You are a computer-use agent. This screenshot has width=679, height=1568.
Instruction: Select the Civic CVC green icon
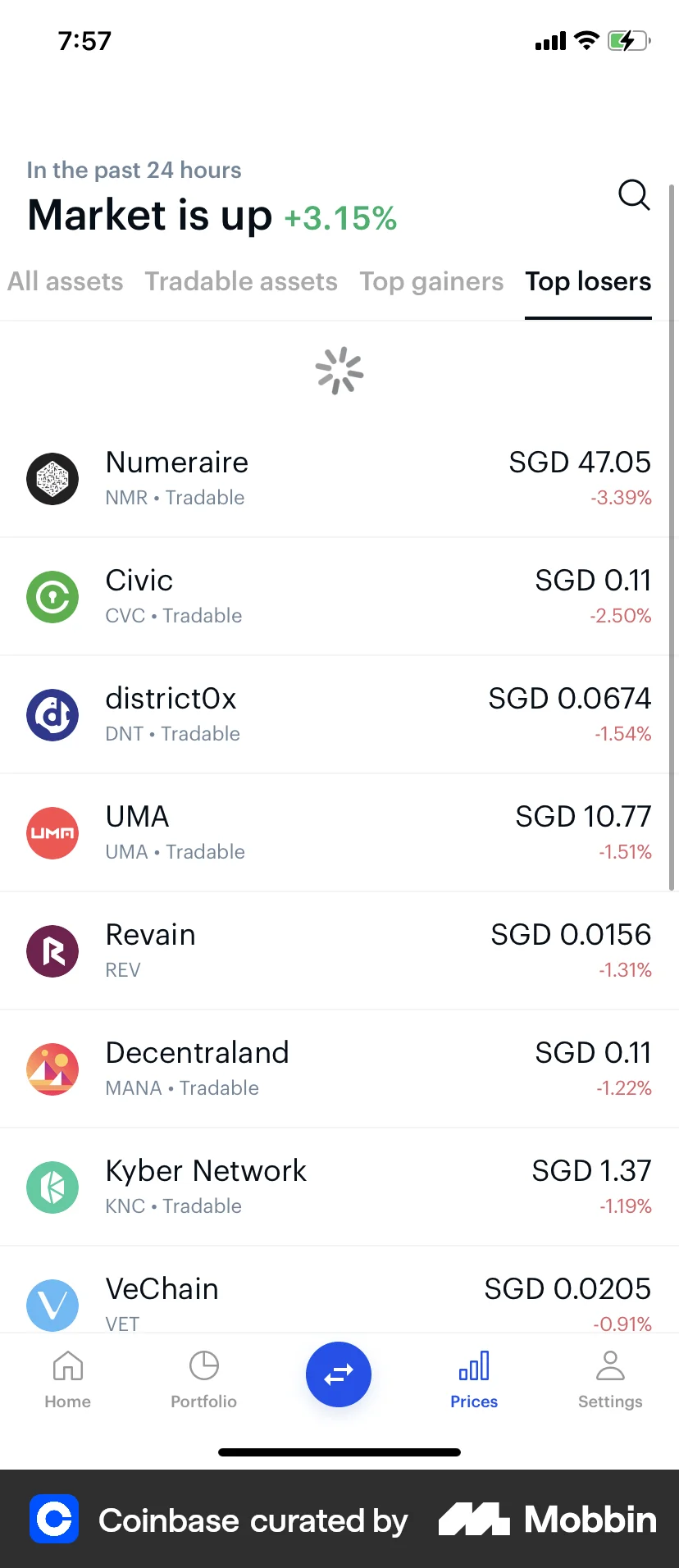coord(52,596)
